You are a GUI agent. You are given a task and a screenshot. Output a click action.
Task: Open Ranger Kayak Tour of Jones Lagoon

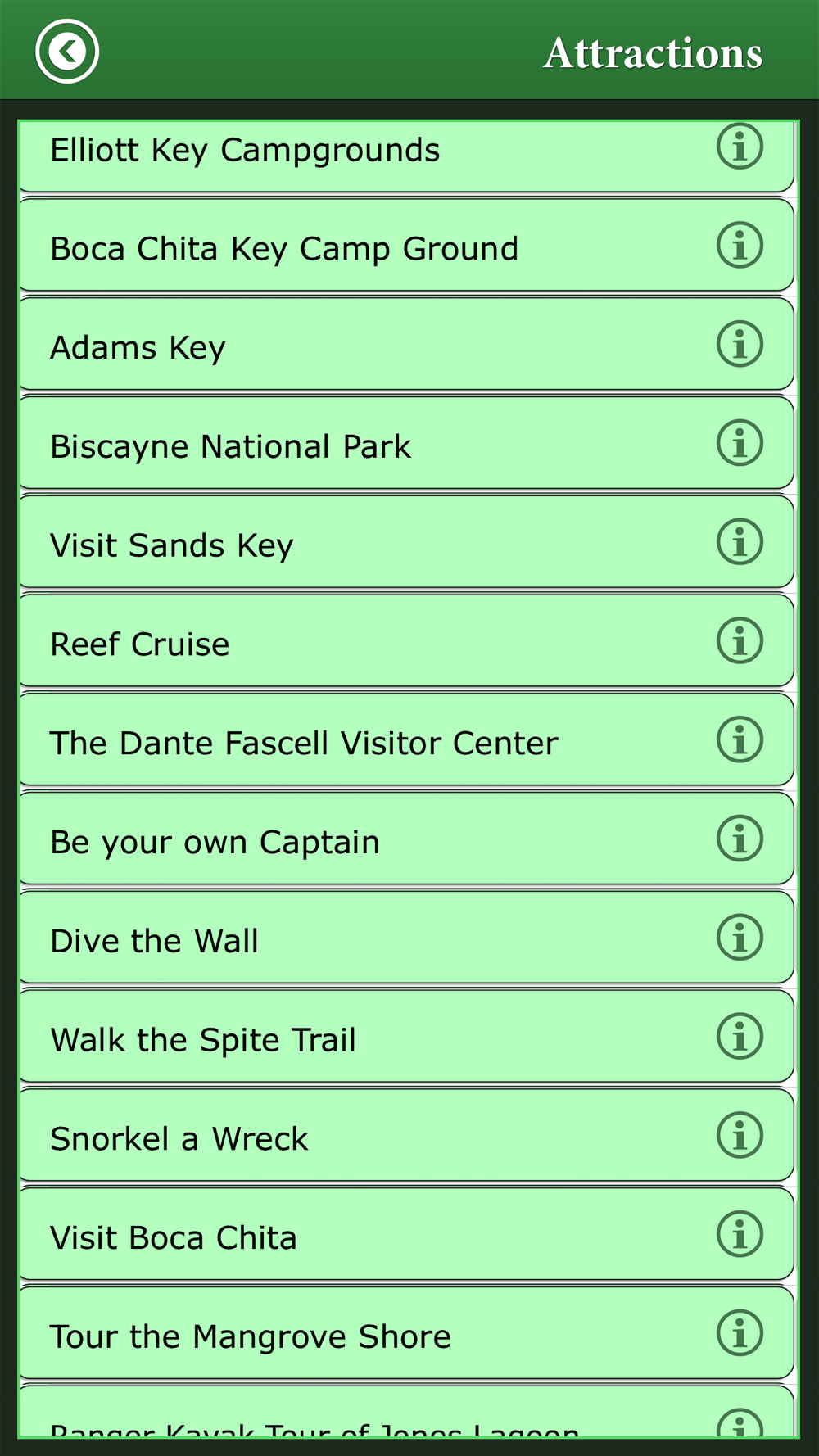(406, 1412)
